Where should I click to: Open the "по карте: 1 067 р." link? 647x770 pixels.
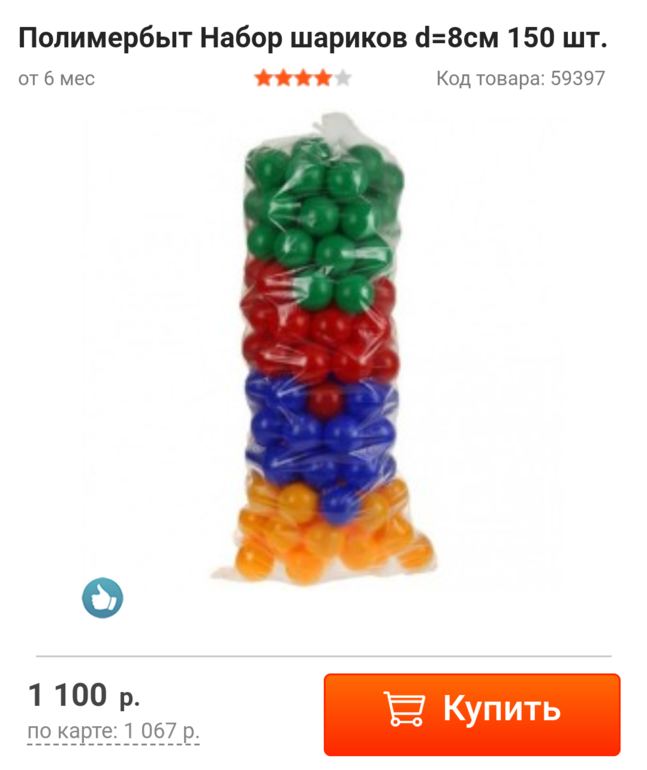tap(113, 731)
